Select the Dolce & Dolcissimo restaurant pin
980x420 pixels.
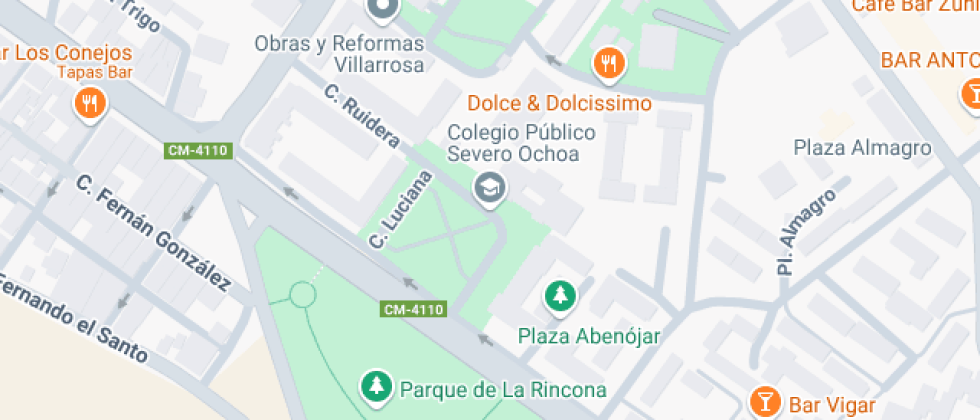[609, 65]
